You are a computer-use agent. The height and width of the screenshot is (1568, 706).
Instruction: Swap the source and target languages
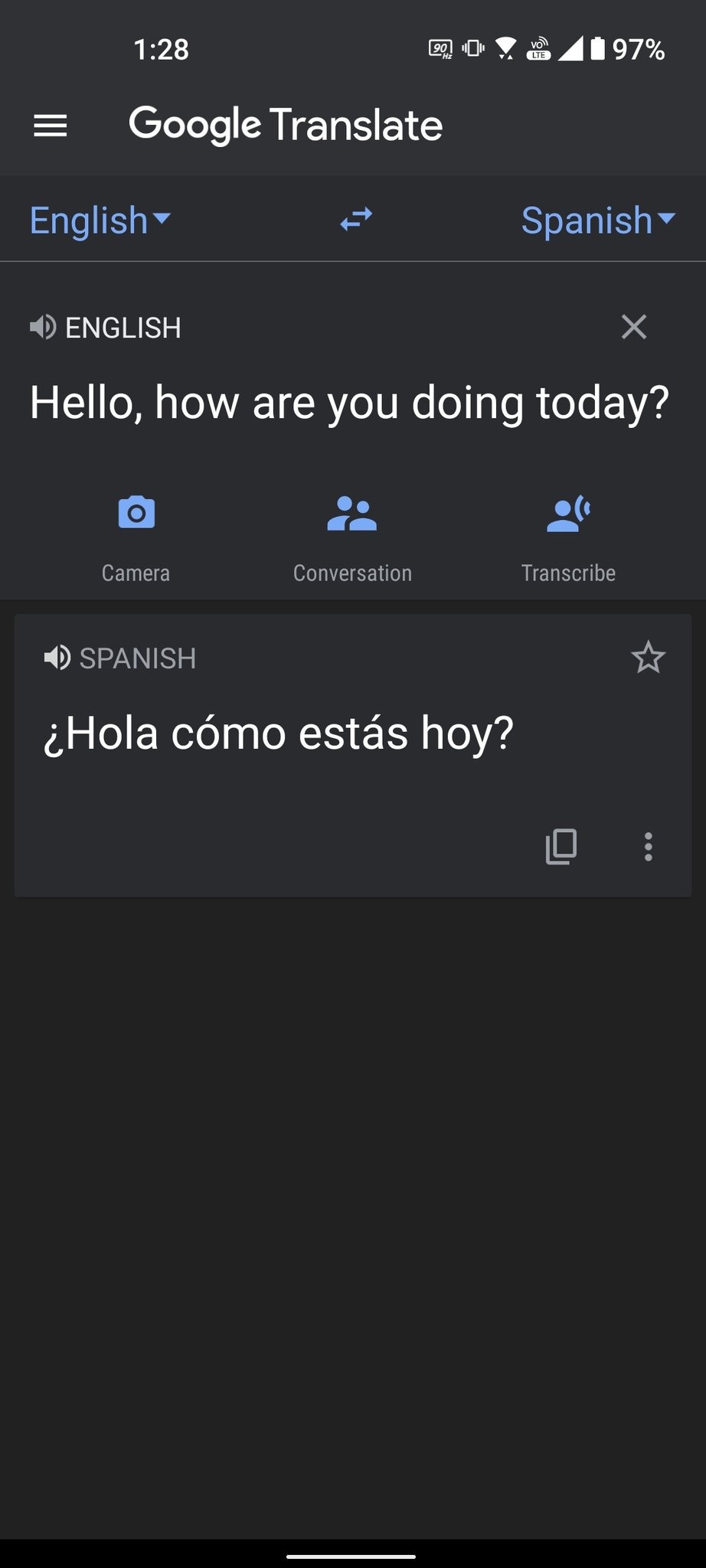(x=356, y=220)
